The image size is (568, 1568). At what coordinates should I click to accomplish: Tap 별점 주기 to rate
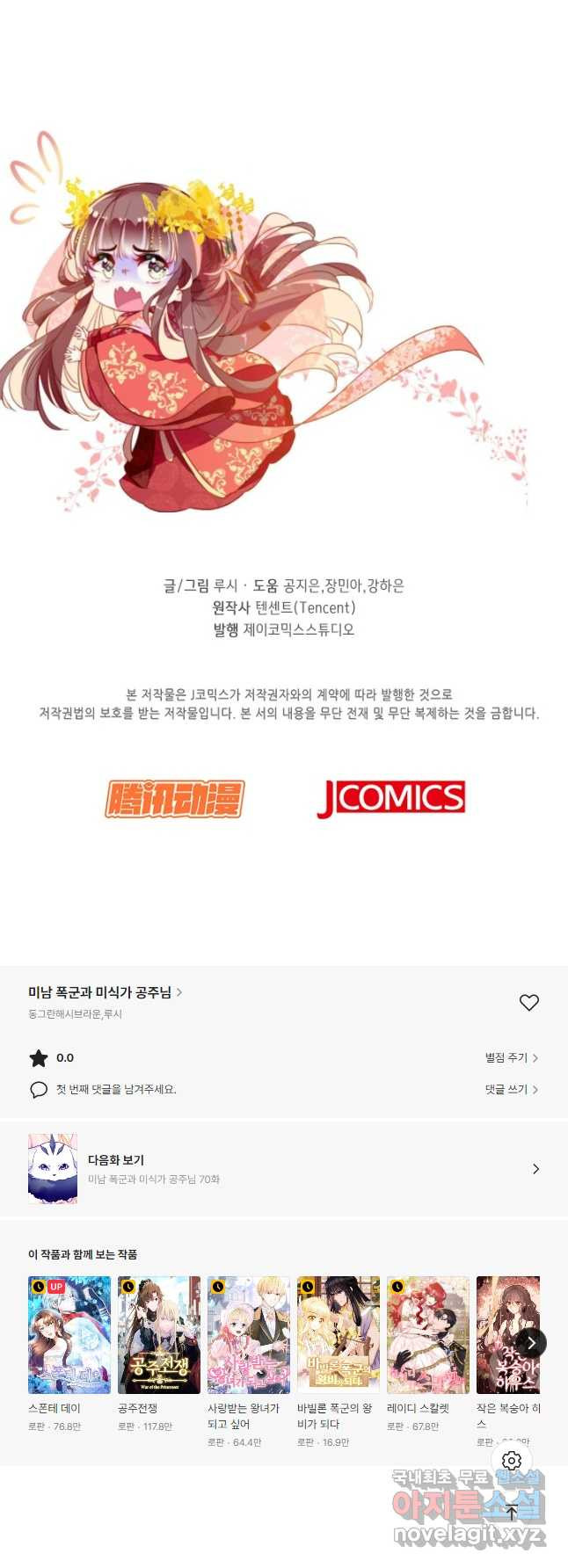511,1057
